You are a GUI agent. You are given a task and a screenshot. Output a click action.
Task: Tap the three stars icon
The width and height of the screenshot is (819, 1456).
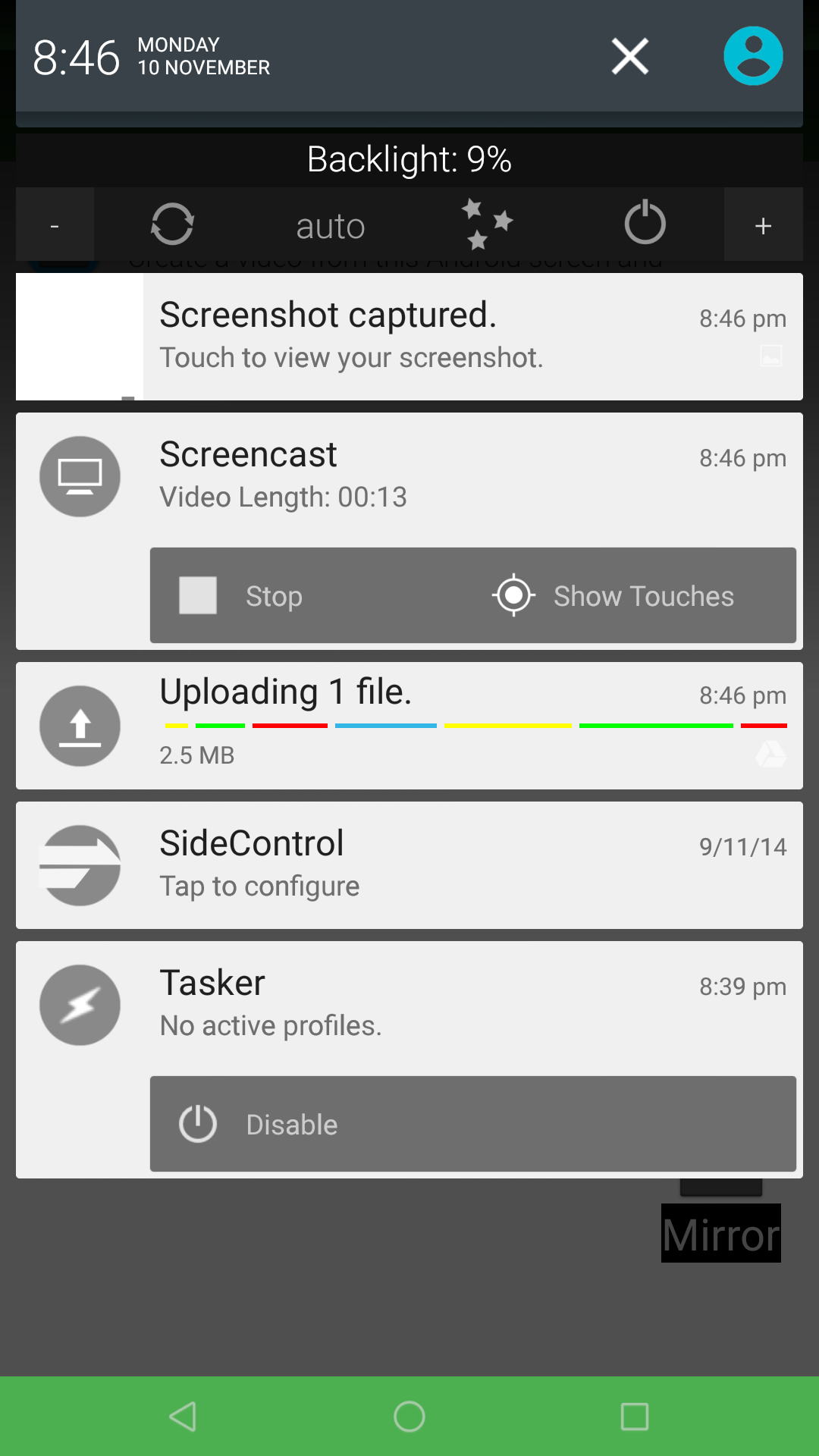pyautogui.click(x=486, y=224)
